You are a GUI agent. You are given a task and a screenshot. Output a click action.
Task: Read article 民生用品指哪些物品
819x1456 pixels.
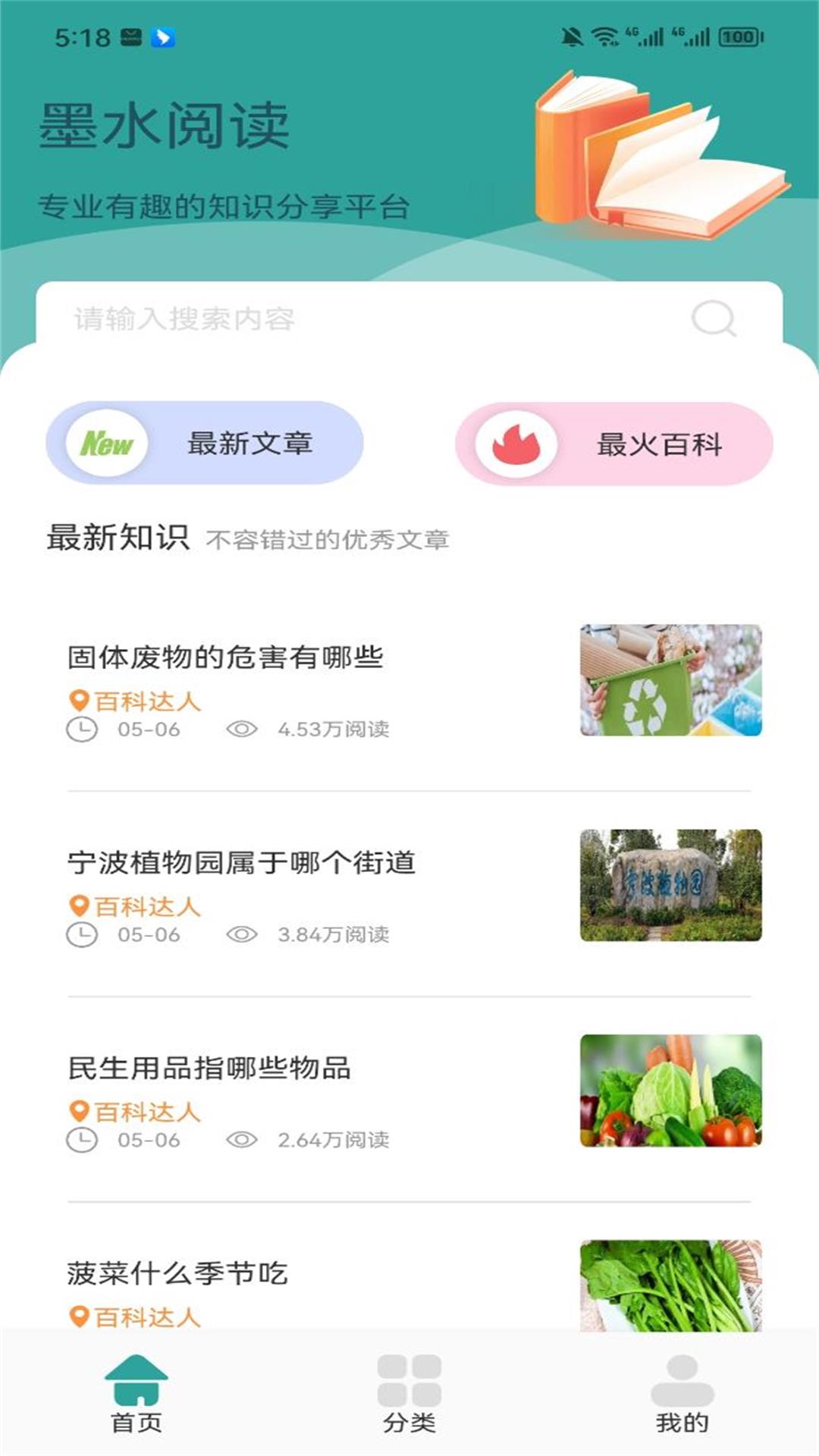tap(214, 1068)
